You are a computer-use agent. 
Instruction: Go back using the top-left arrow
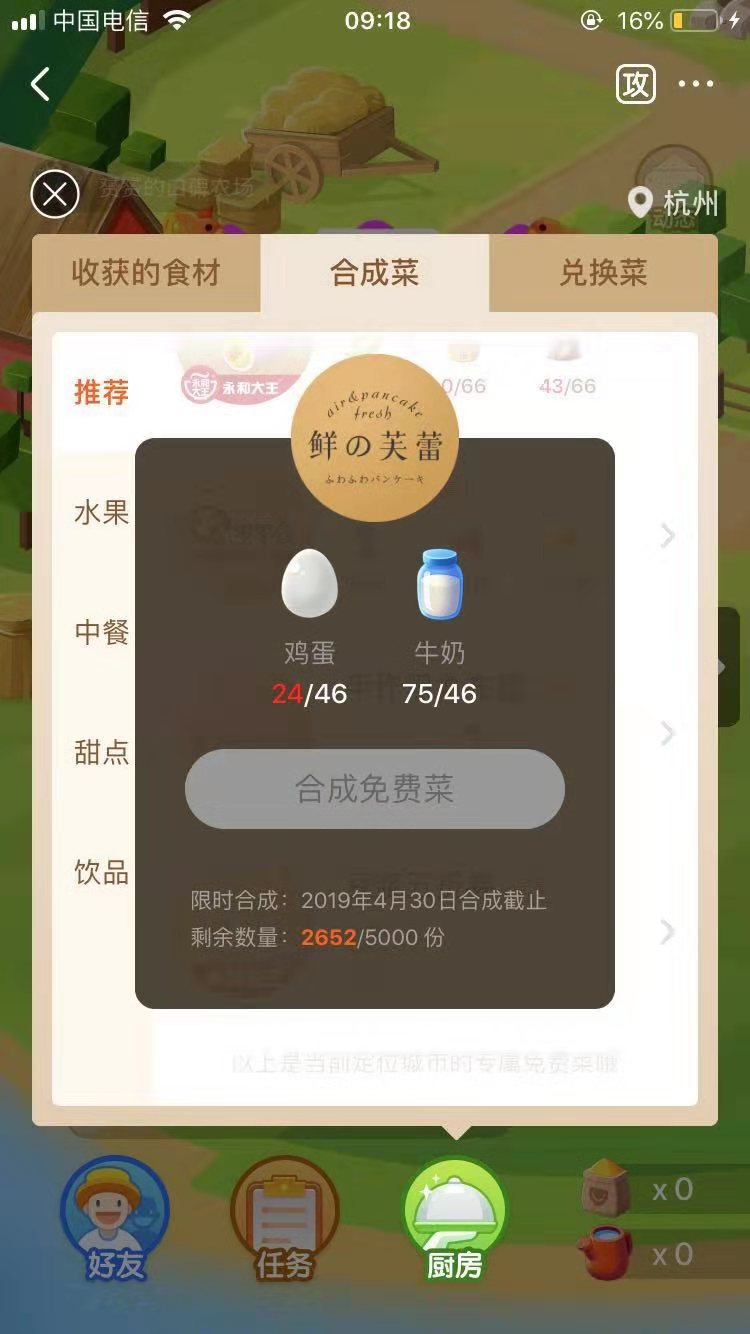coord(40,85)
